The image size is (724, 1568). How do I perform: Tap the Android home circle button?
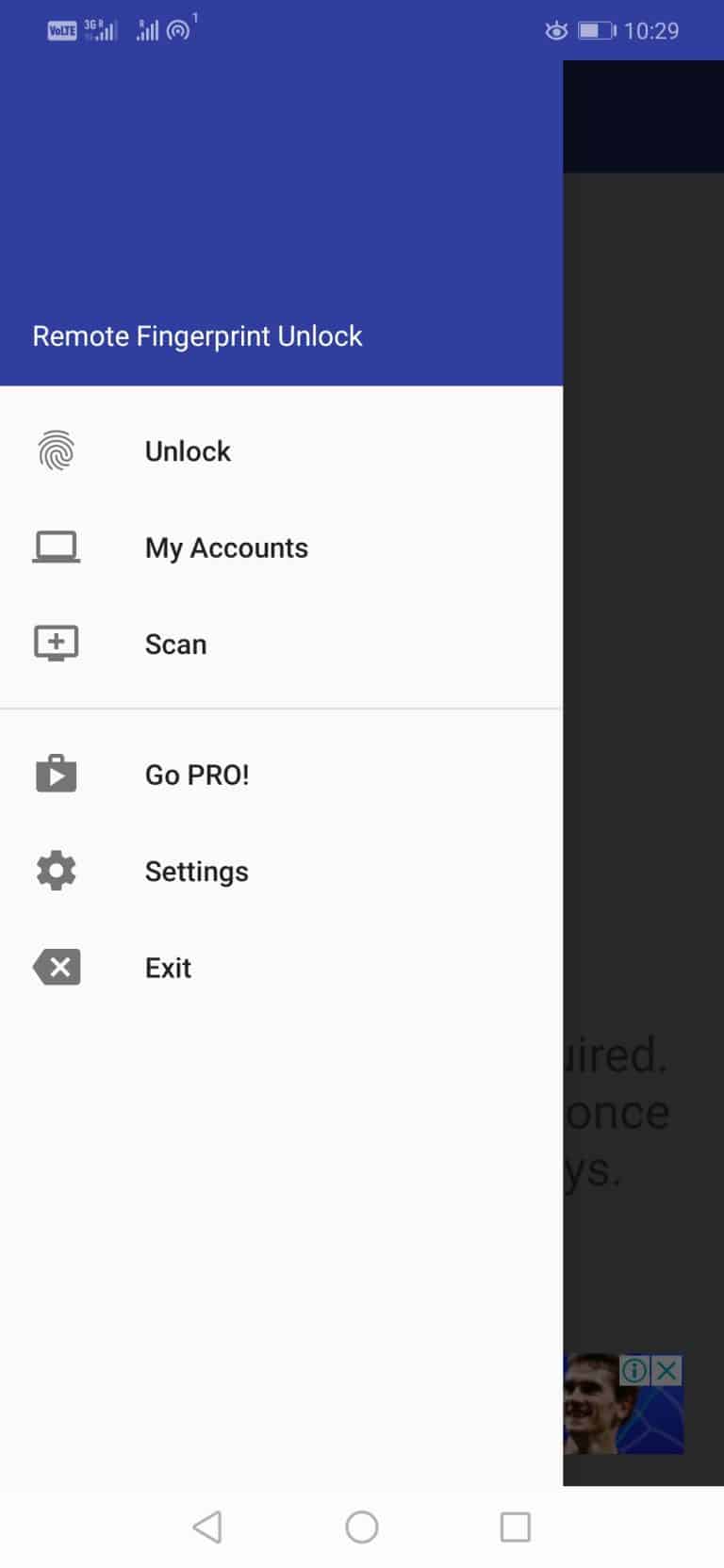[362, 1527]
